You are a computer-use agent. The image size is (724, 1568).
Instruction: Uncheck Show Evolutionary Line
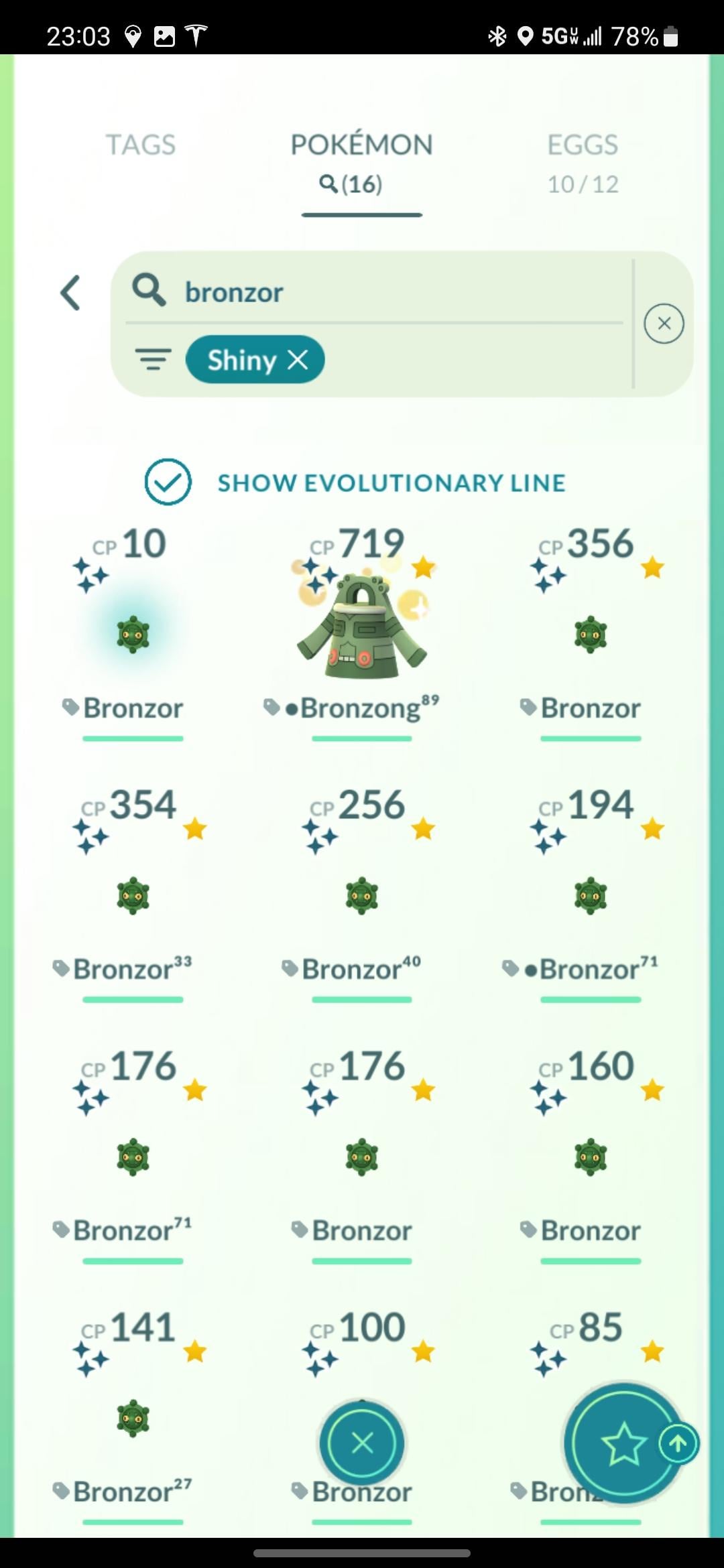pos(168,482)
